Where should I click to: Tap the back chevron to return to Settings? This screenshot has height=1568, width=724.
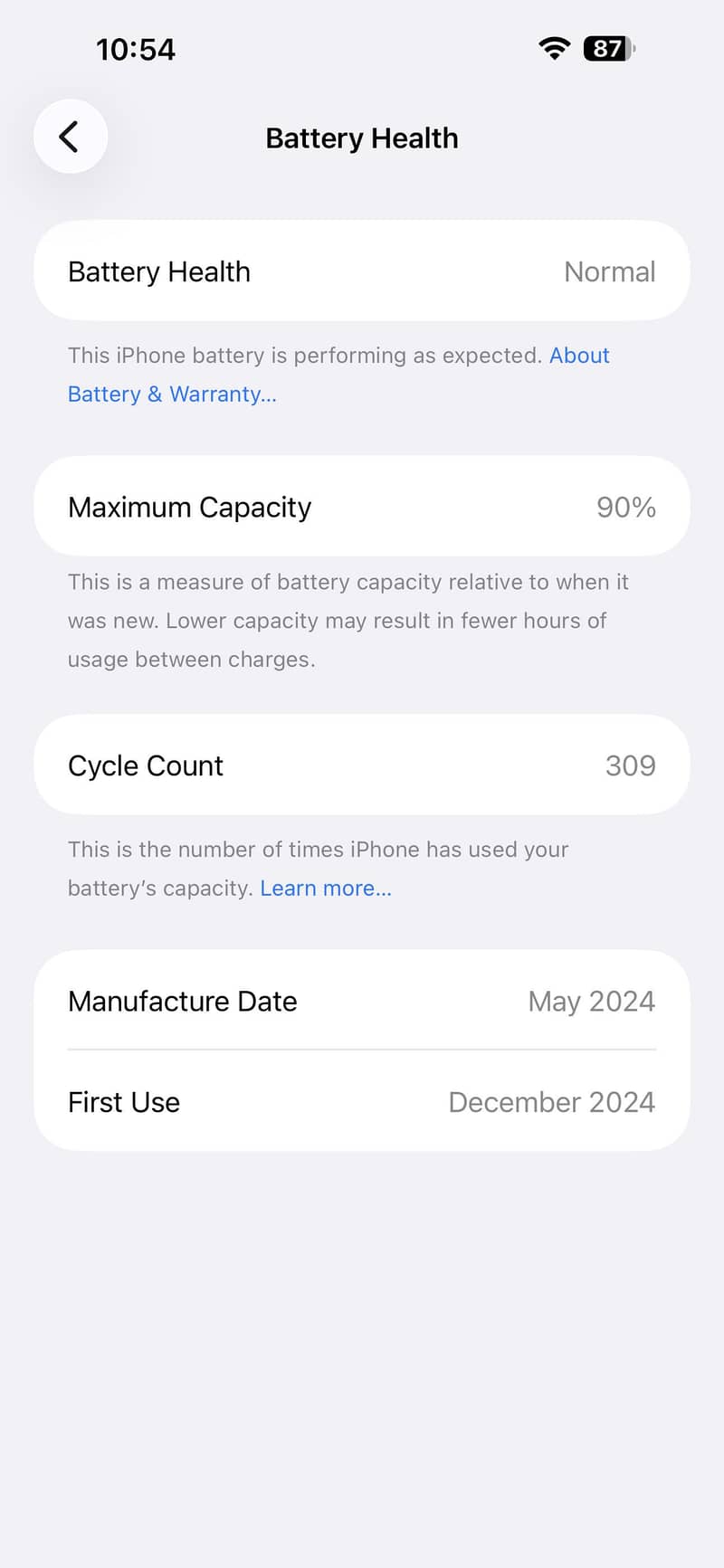pyautogui.click(x=71, y=137)
